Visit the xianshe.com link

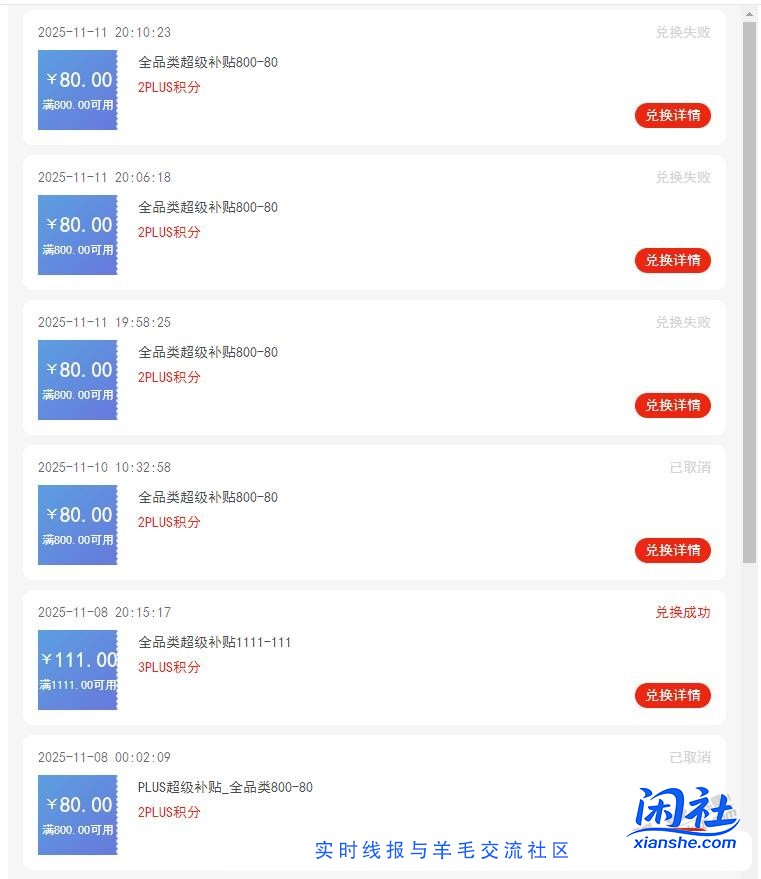point(684,841)
